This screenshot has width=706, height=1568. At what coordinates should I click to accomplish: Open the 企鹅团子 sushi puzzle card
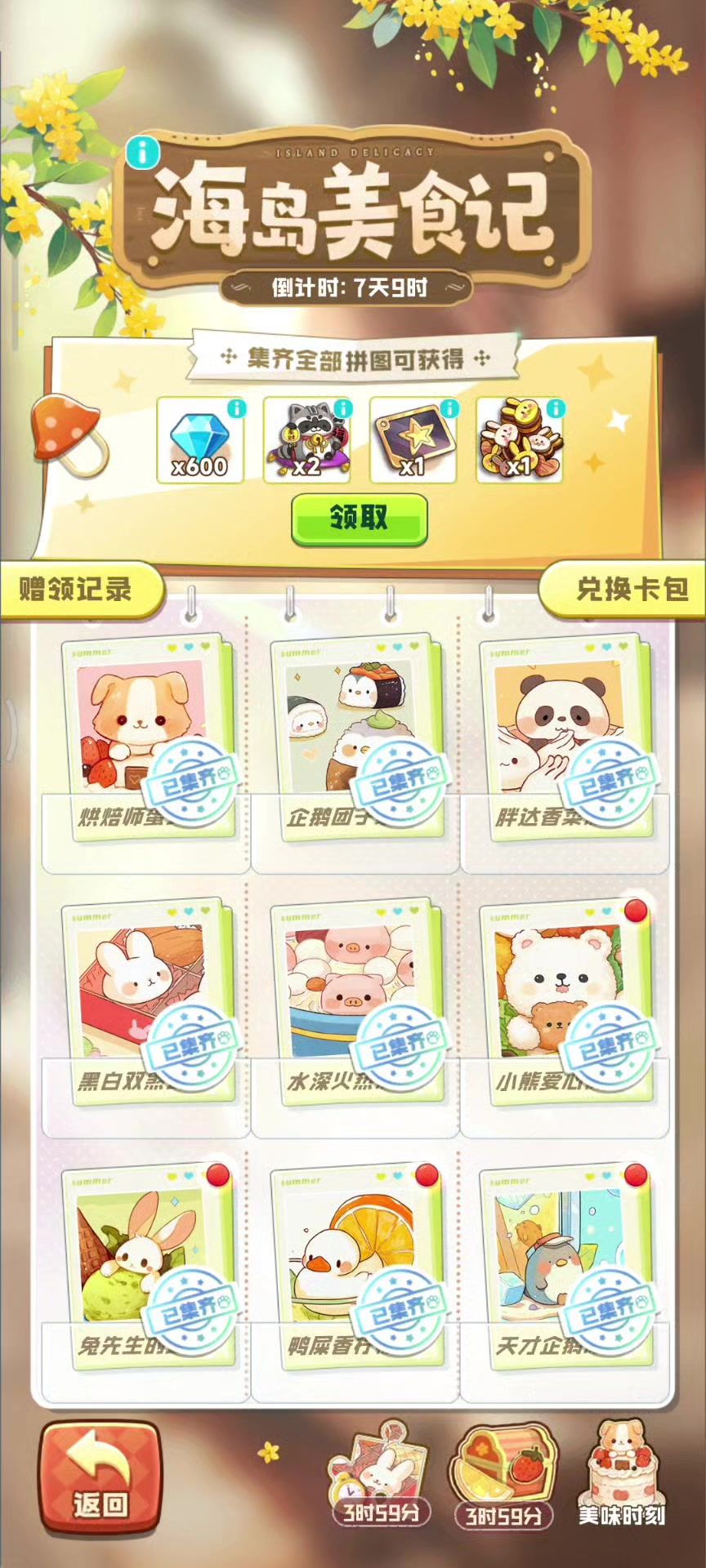[356, 735]
